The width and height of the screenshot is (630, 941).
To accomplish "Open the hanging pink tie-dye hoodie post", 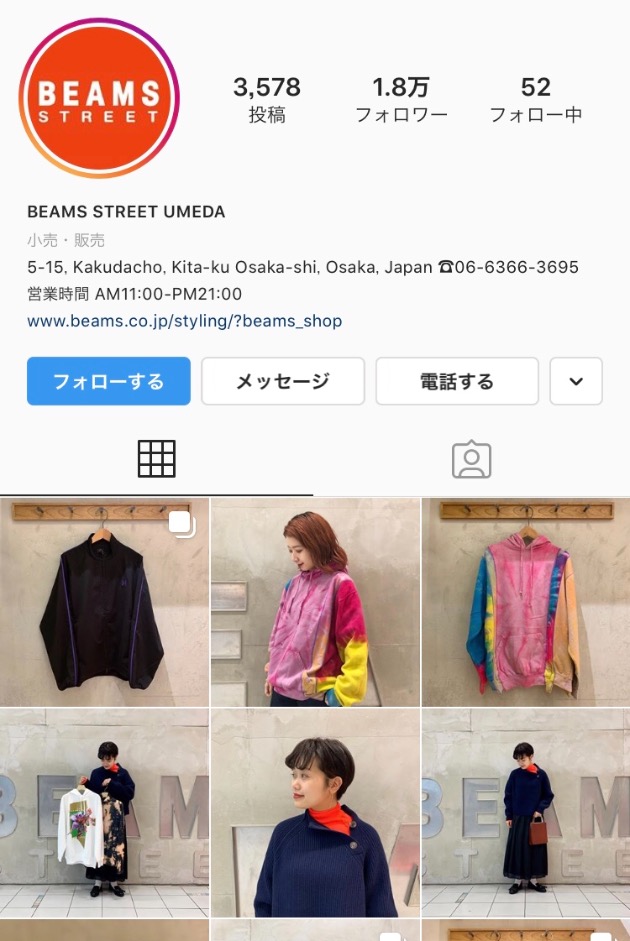I will [x=526, y=602].
